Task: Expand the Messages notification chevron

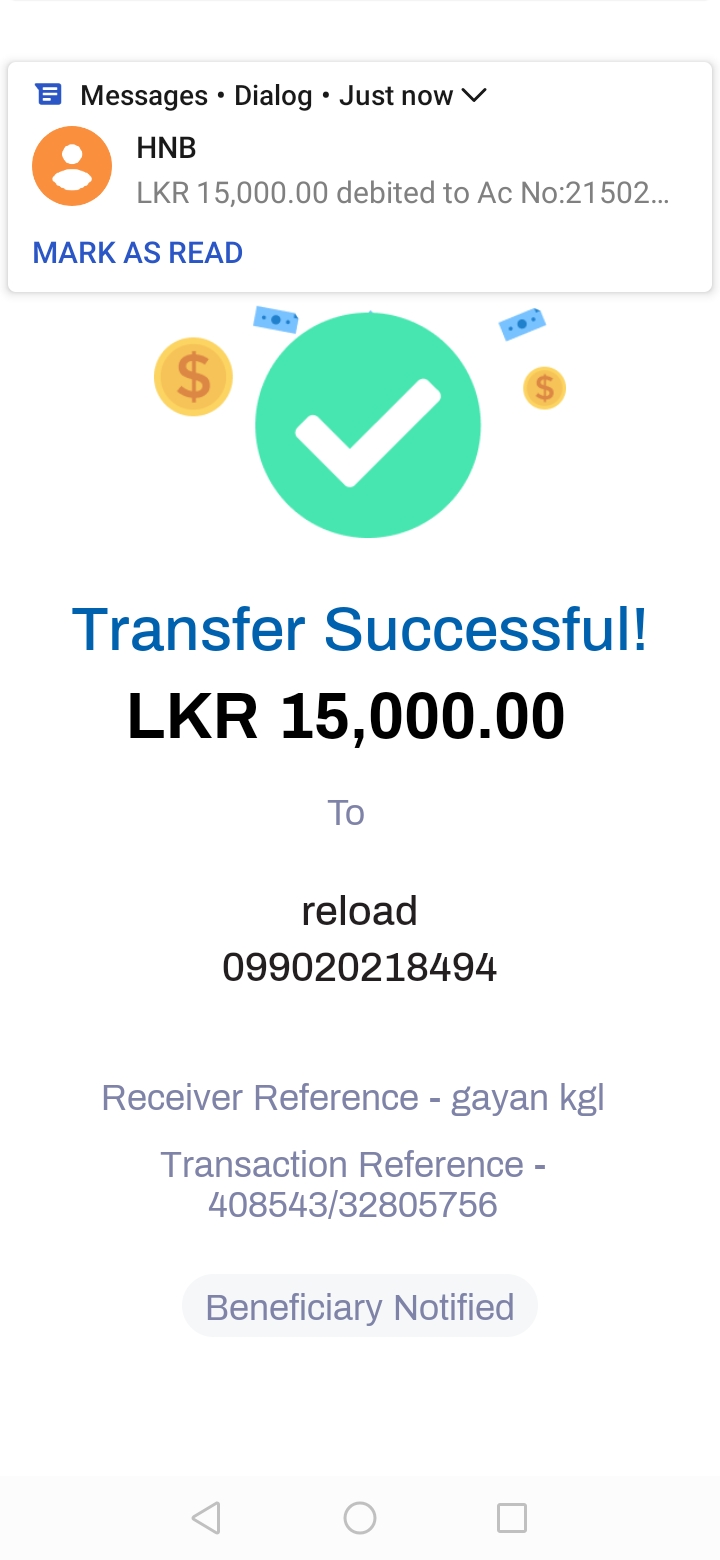Action: tap(473, 96)
